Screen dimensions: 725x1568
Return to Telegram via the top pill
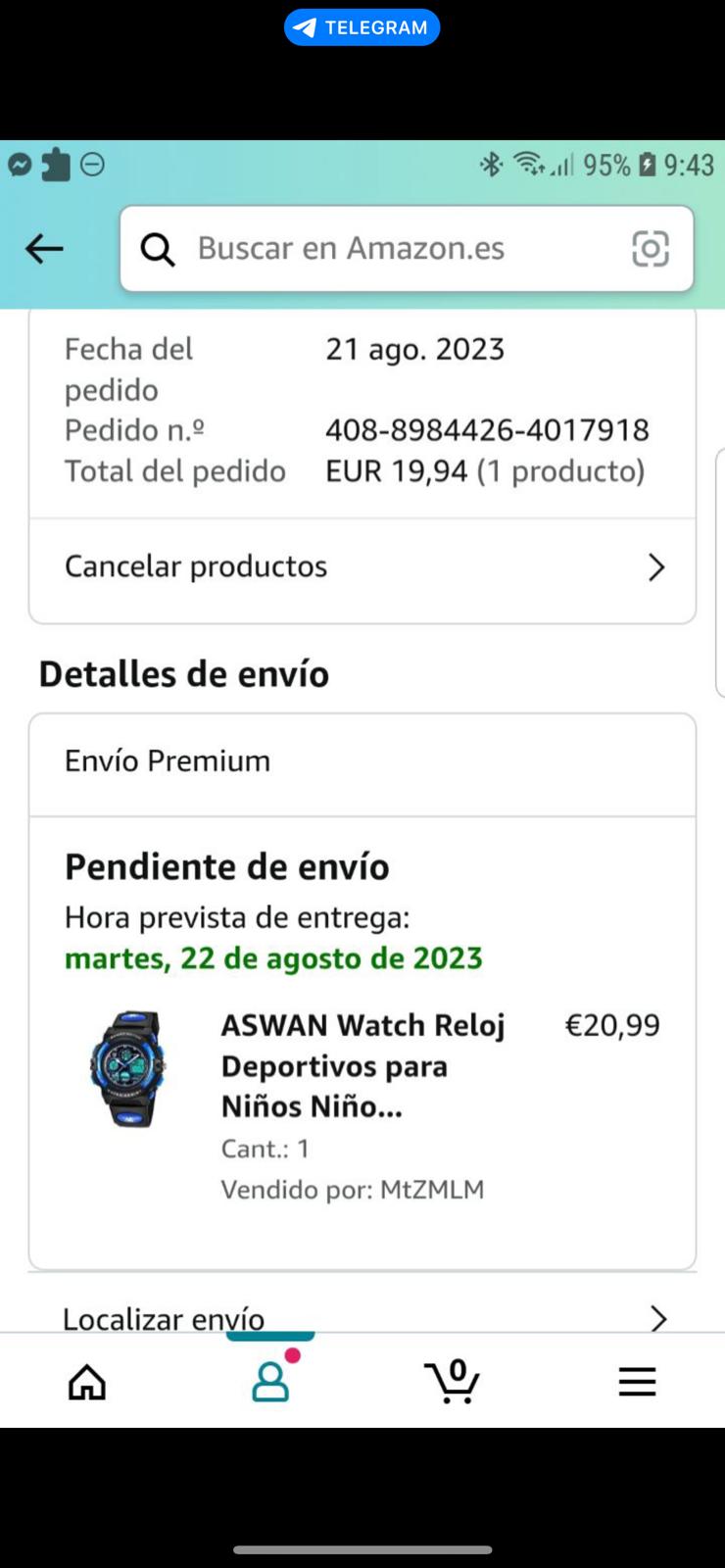[x=362, y=27]
